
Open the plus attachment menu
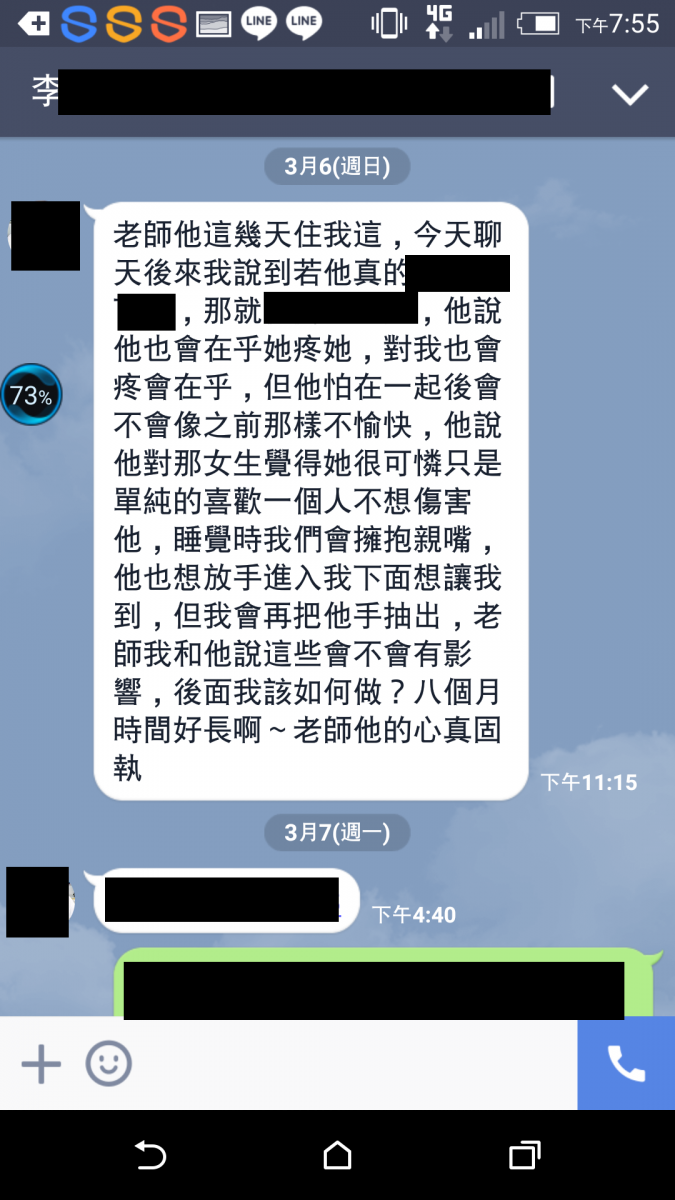coord(41,1064)
